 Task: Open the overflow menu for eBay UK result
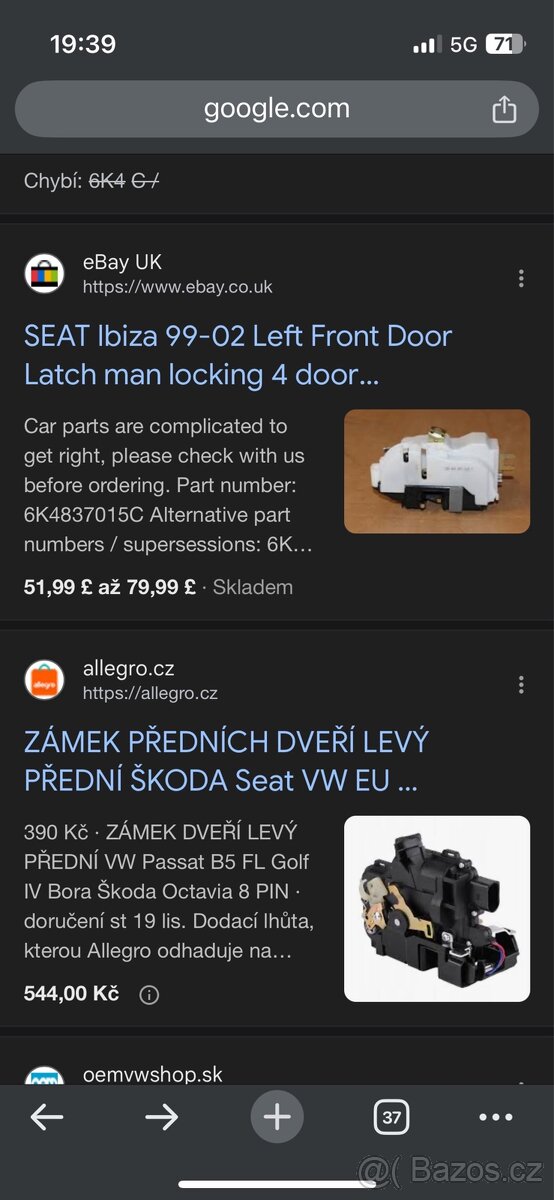point(521,278)
